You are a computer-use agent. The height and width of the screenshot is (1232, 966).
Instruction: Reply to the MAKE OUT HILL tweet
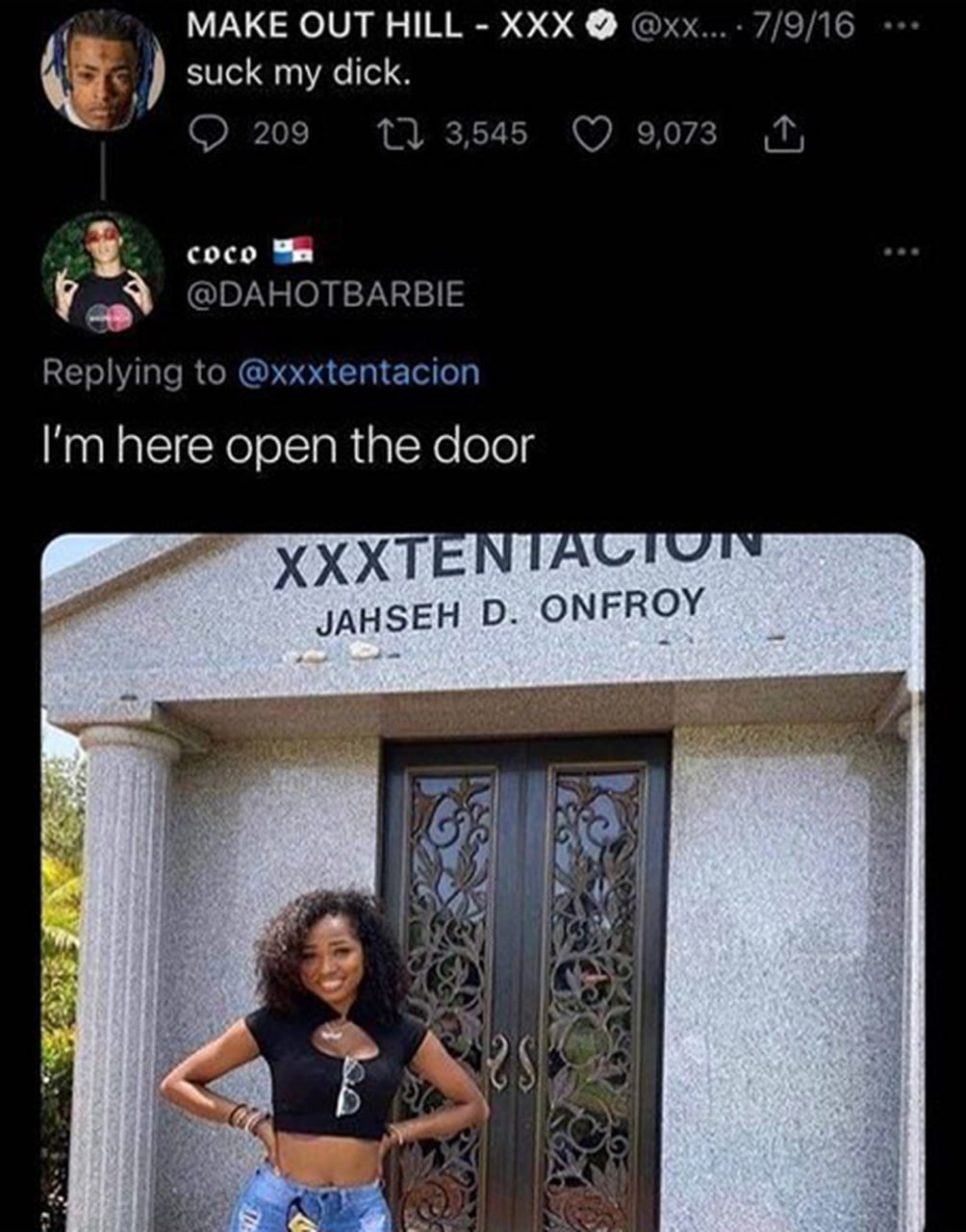coord(204,133)
